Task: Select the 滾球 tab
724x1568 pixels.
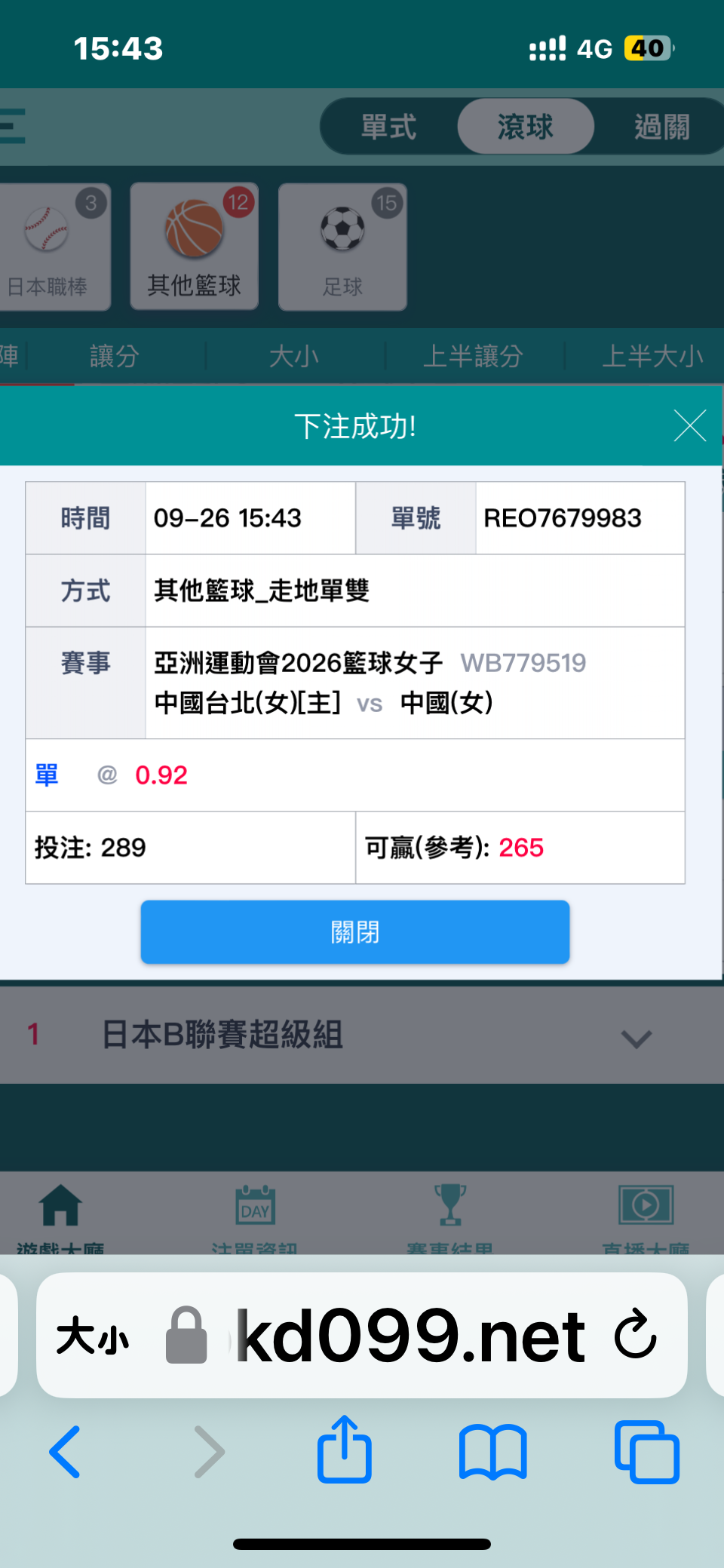Action: (526, 127)
